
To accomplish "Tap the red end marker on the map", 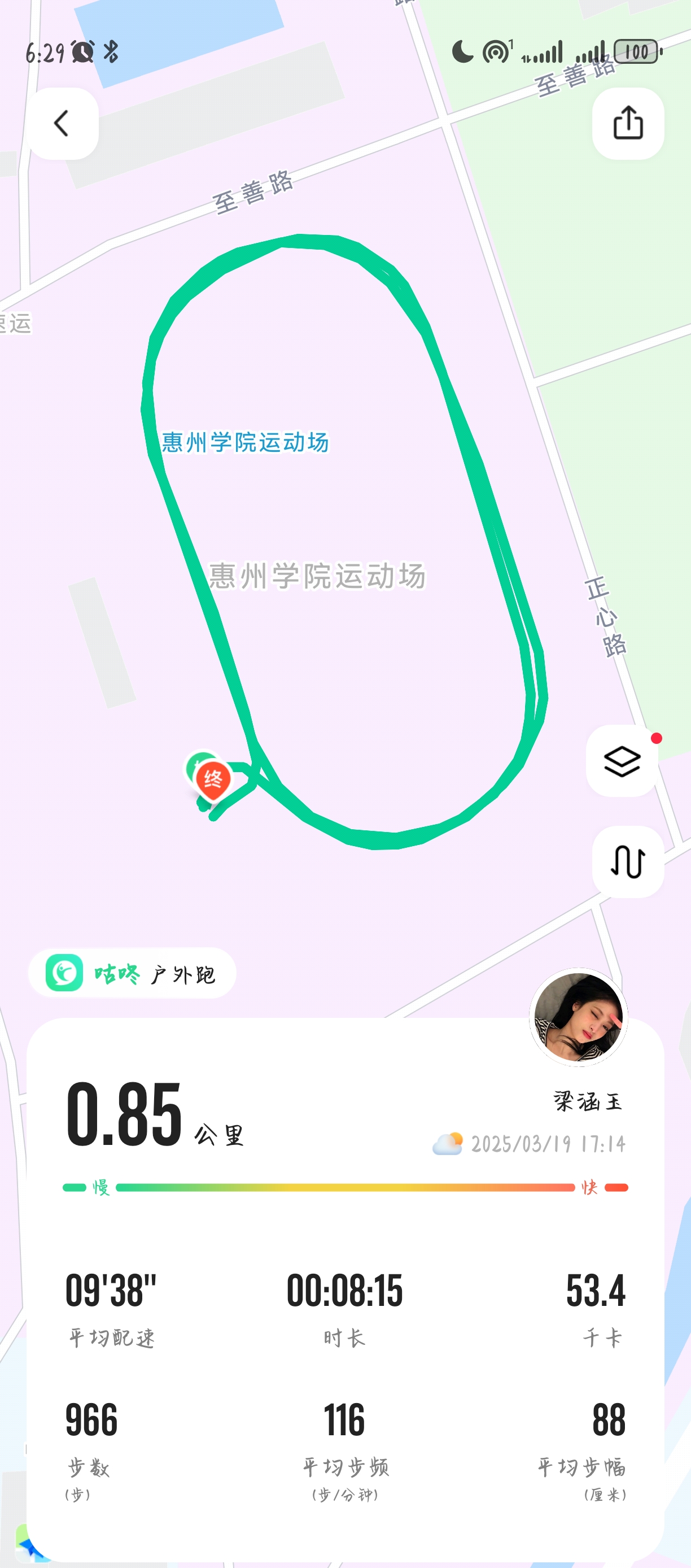I will coord(213,779).
